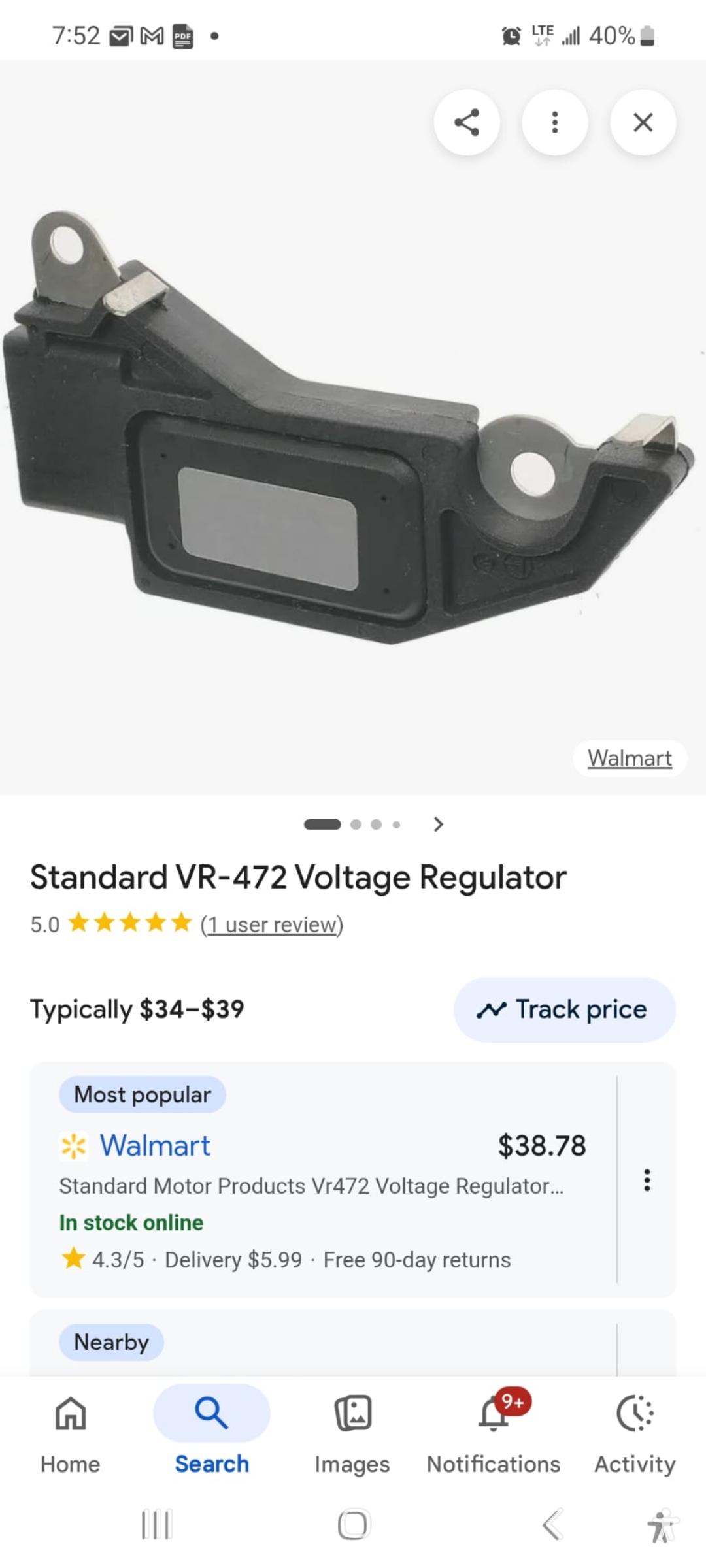Open the Walmart image source link

(x=630, y=758)
